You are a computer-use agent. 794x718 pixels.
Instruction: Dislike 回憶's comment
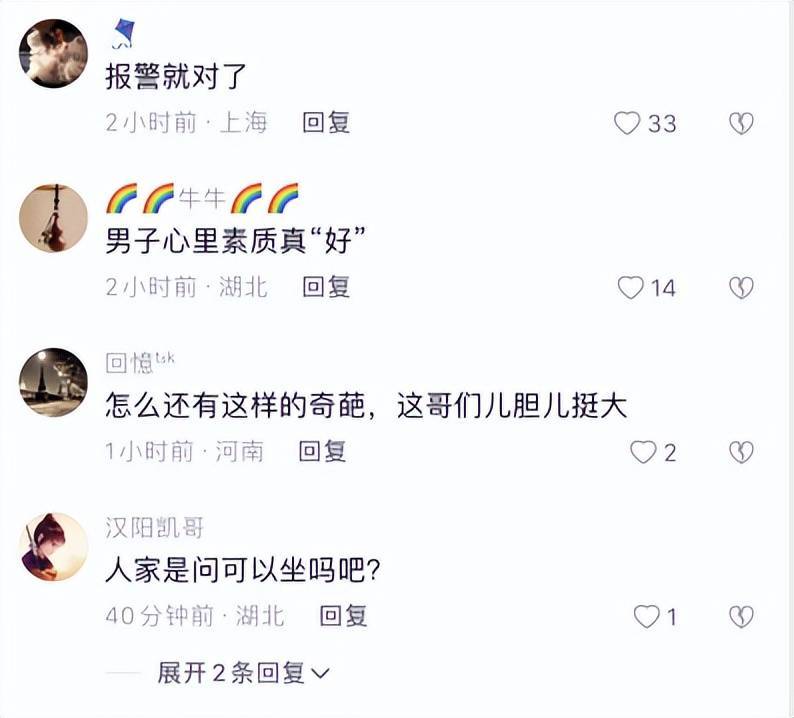pos(741,452)
